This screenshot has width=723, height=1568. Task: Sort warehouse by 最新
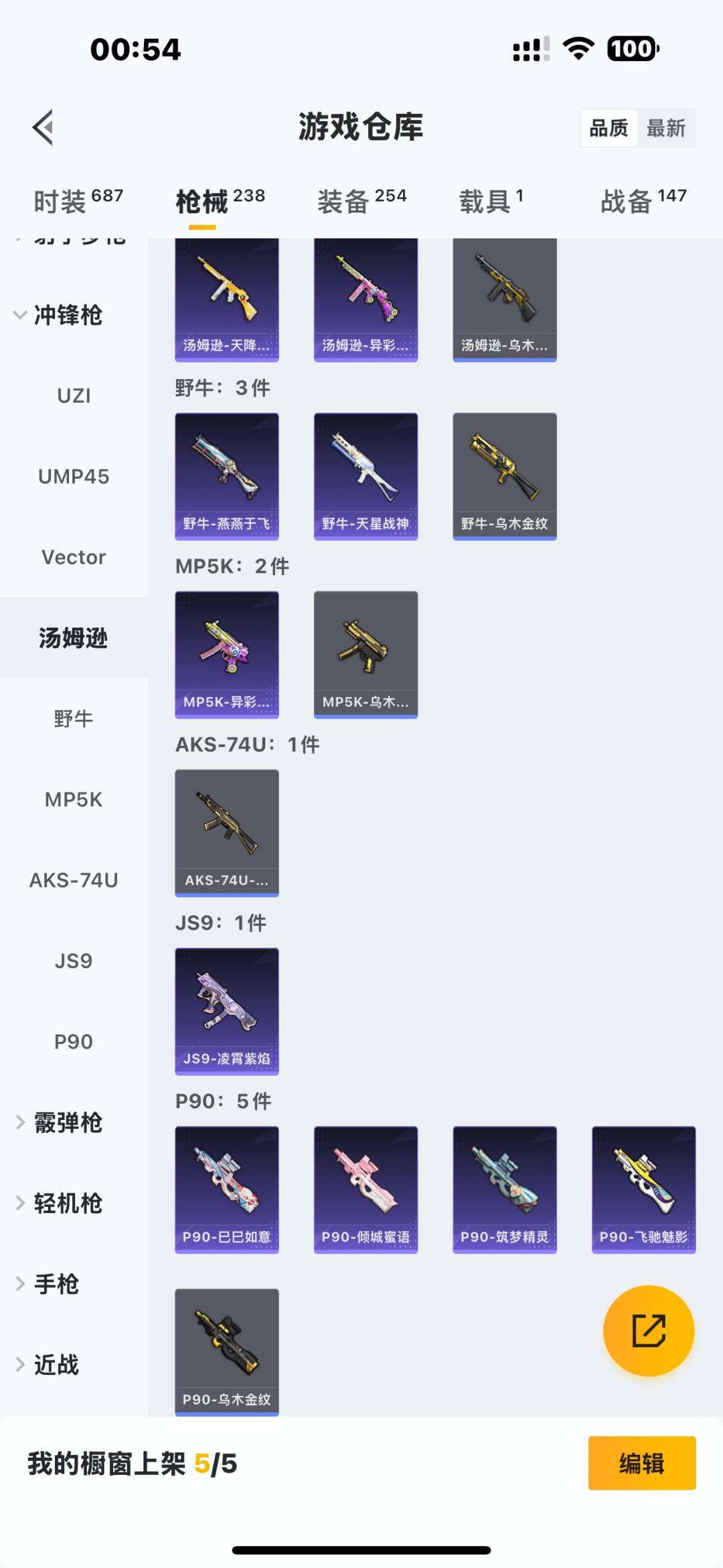(665, 128)
